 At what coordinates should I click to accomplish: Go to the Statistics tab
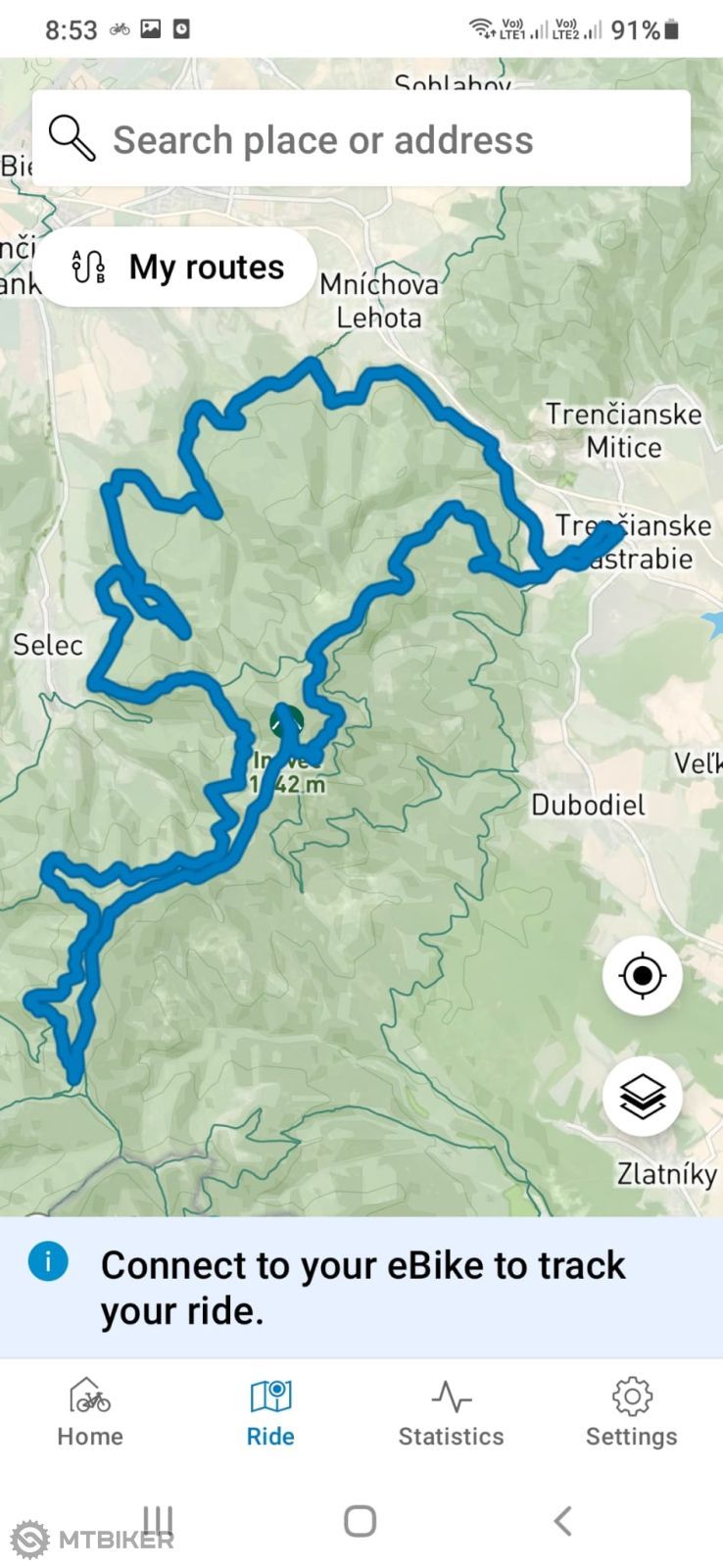[451, 1413]
